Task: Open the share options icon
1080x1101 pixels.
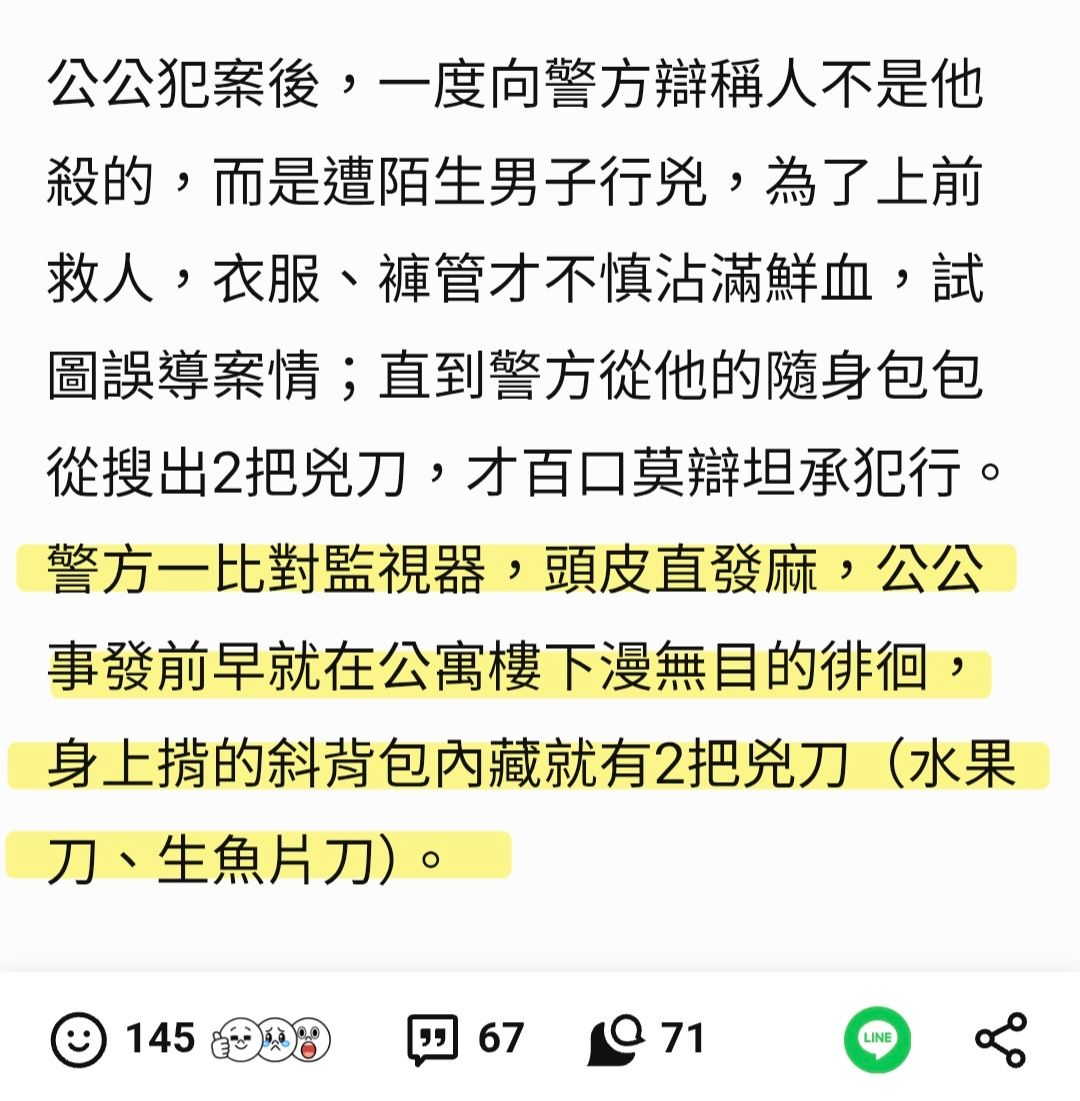Action: coord(1001,1039)
